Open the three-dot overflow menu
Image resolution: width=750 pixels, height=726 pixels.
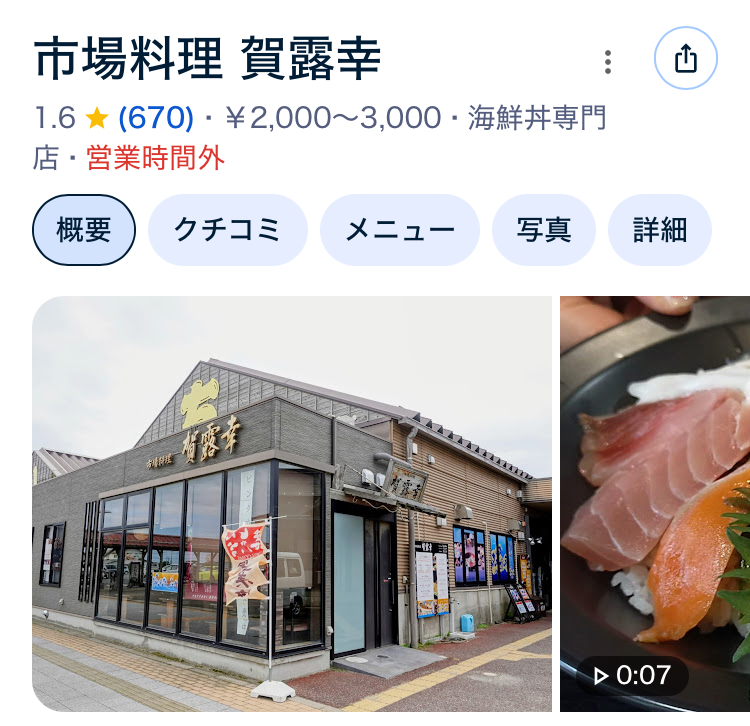[x=607, y=61]
